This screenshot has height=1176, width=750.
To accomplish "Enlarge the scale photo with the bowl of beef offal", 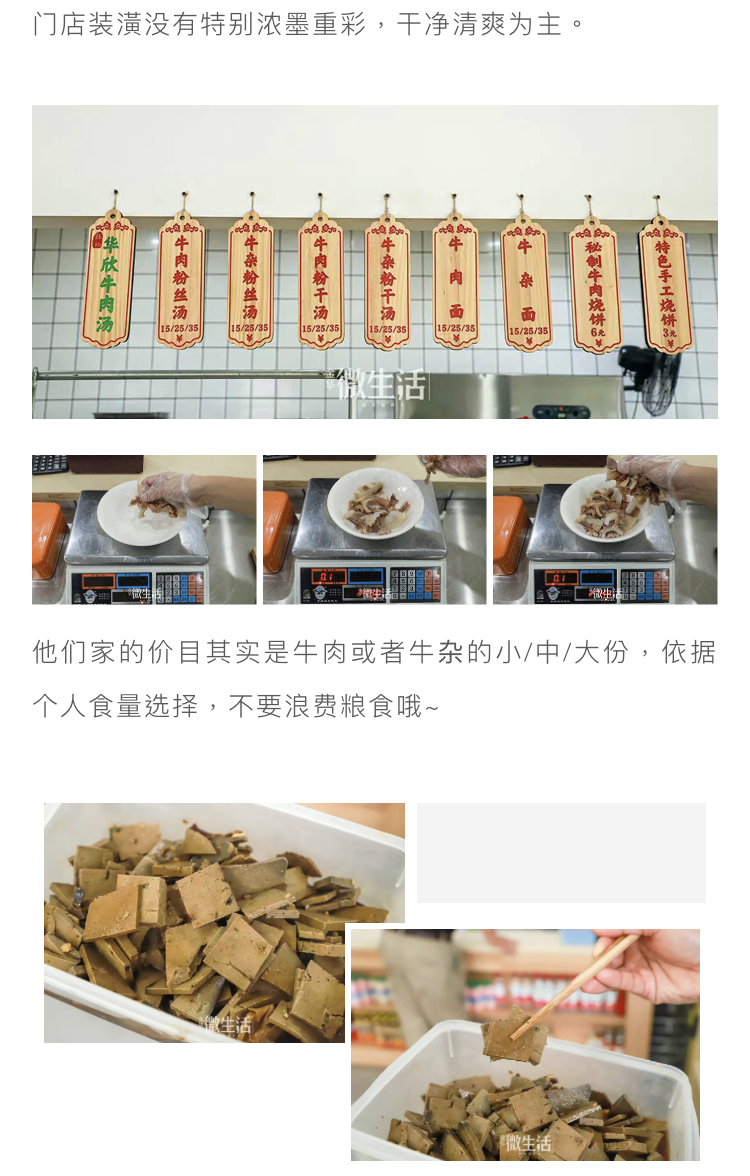I will click(x=374, y=529).
